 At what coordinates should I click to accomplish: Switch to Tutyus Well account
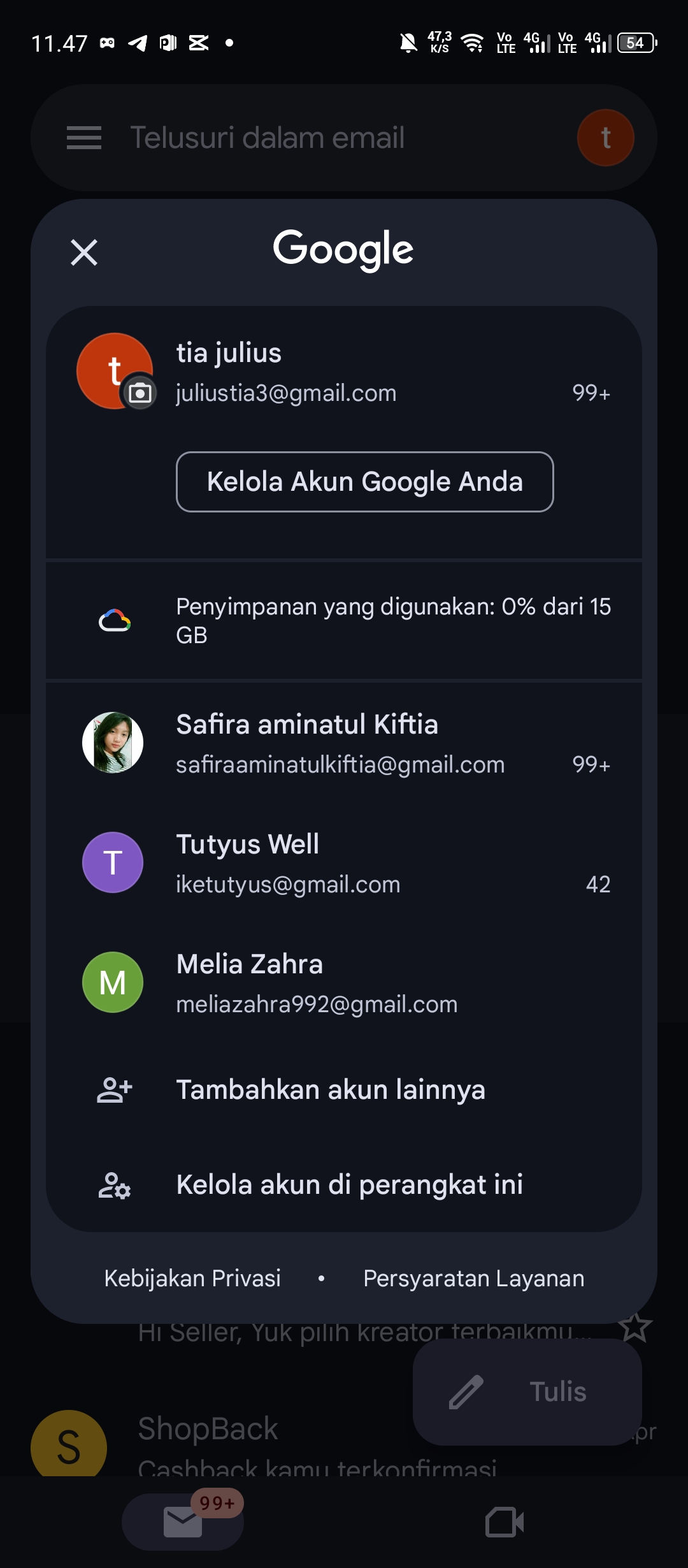point(344,863)
